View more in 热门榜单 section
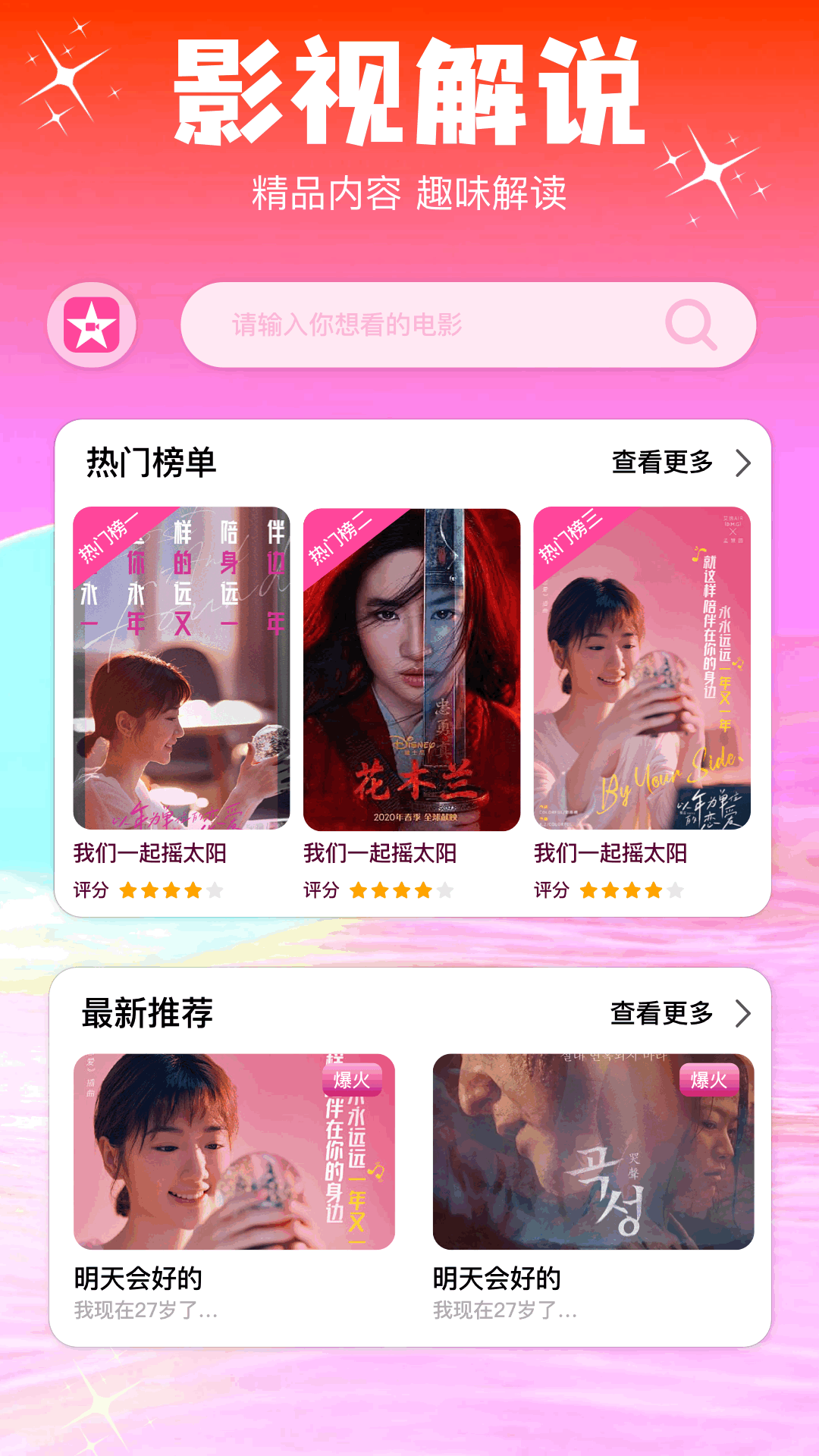This screenshot has width=819, height=1456. [x=681, y=463]
